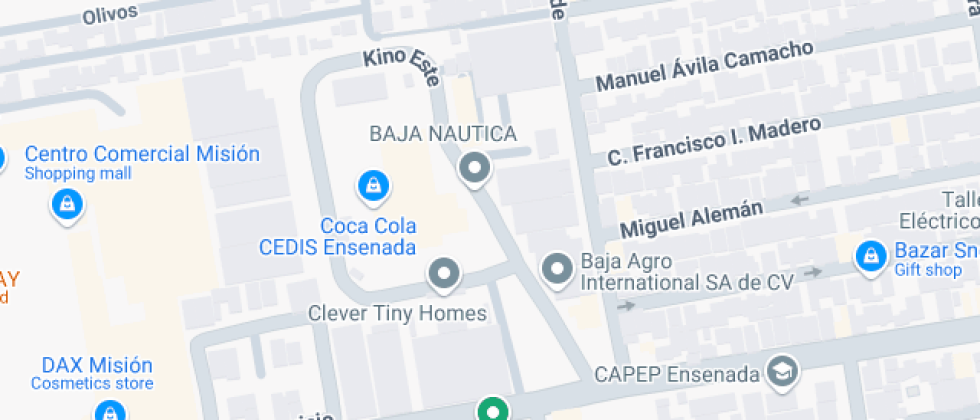Open Baja Agro International SA de CV pin
980x420 pixels.
556,269
